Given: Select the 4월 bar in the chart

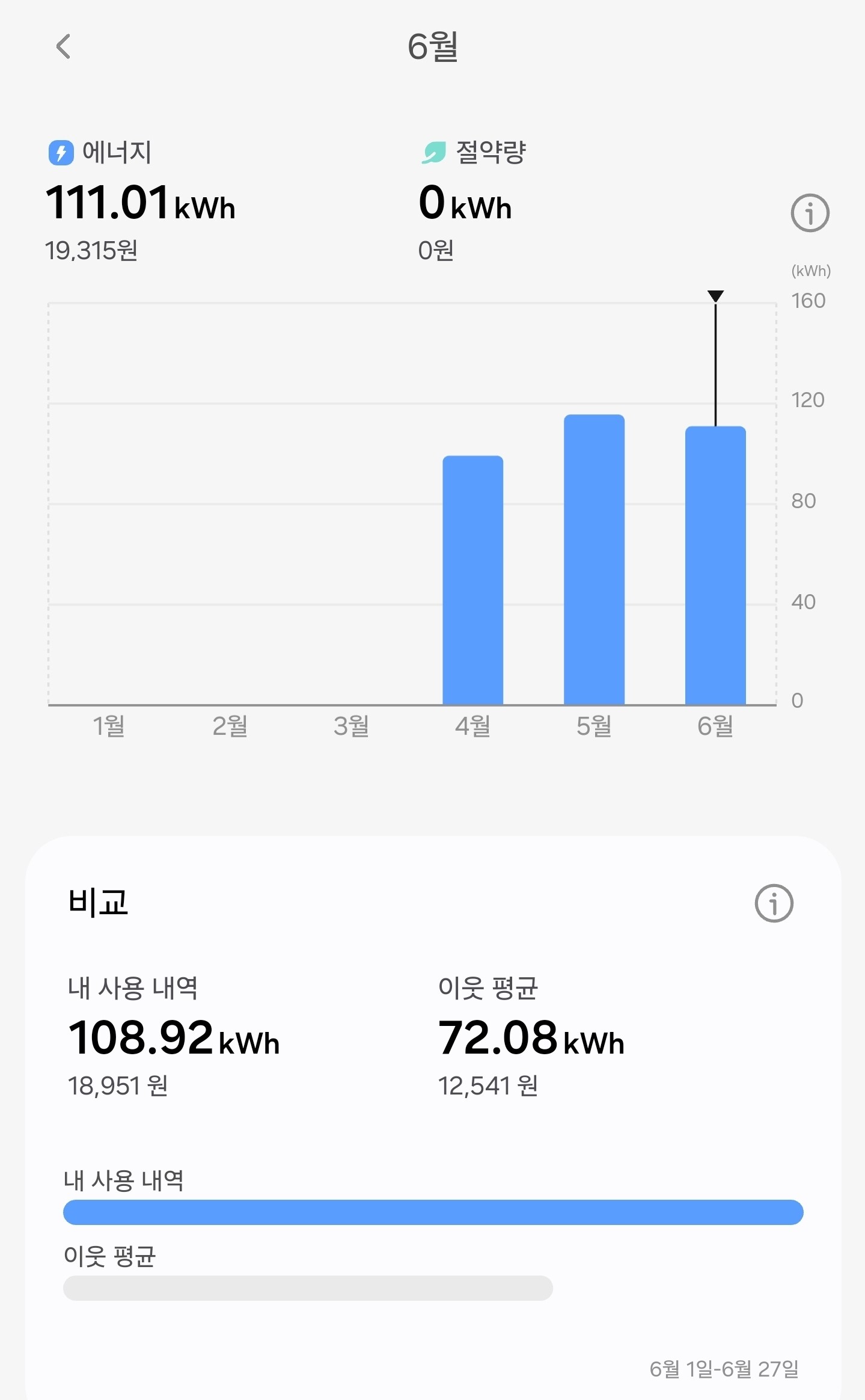Looking at the screenshot, I should [472, 580].
